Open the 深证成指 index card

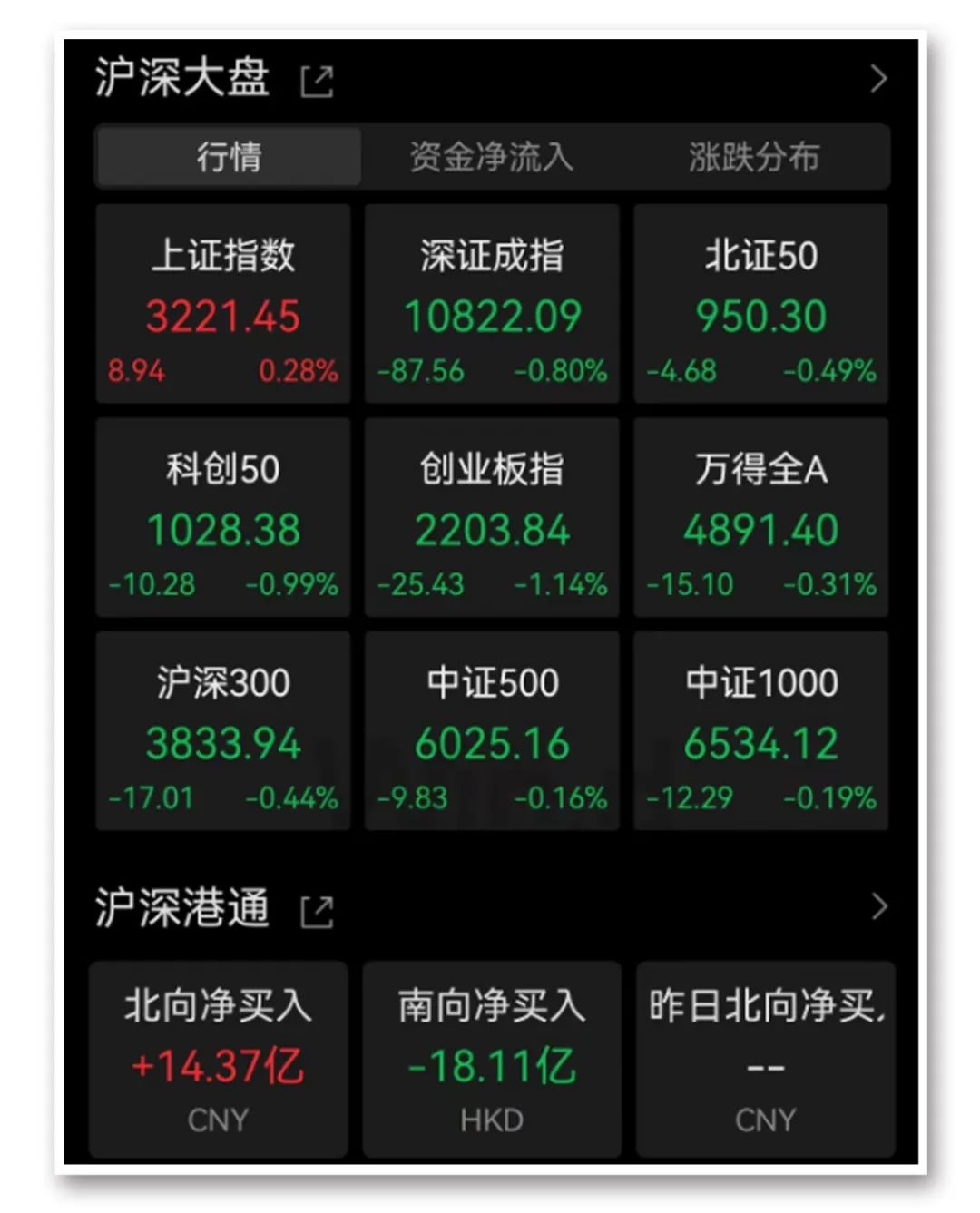[492, 304]
